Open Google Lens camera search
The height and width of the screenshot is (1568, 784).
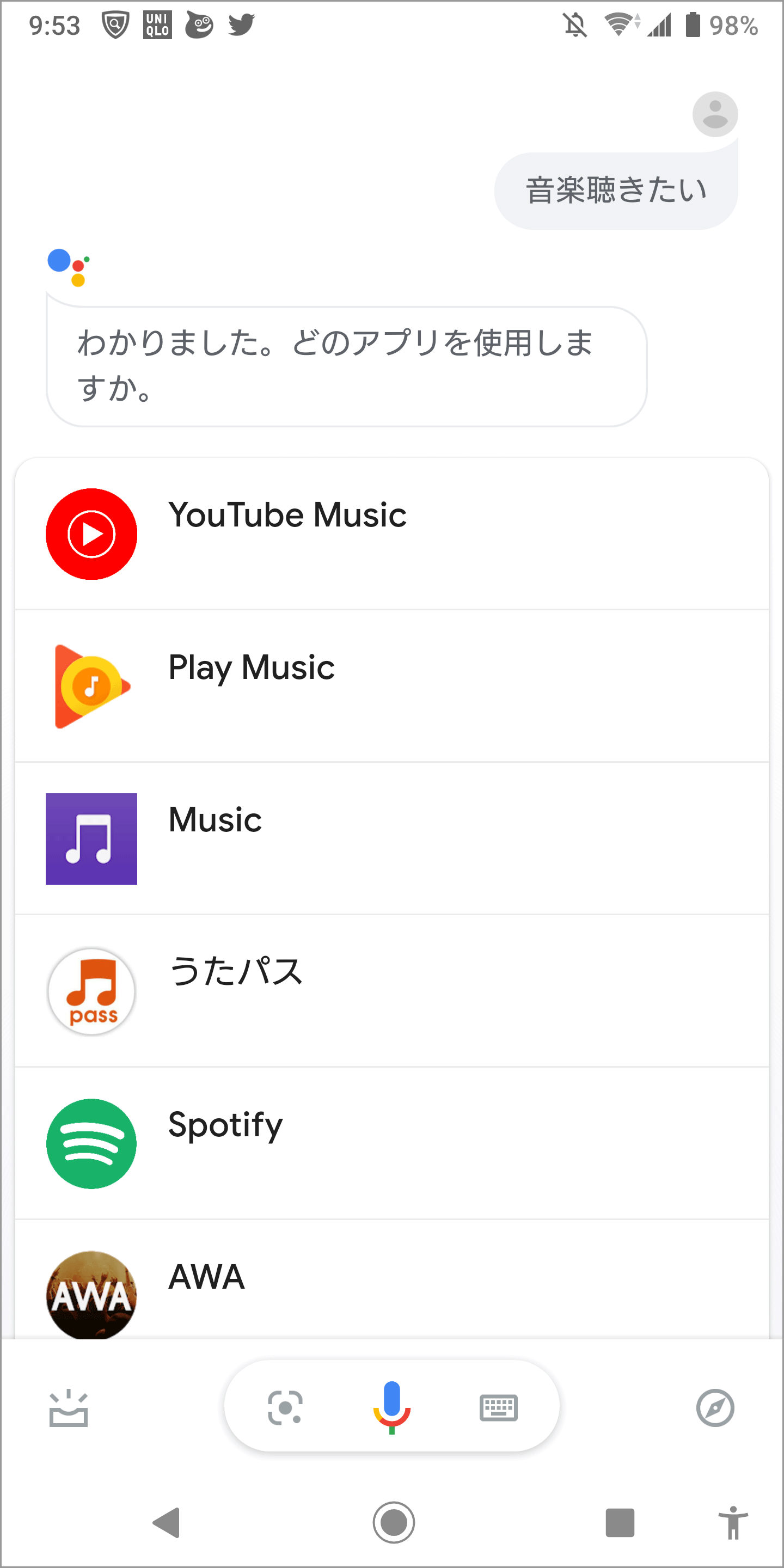(x=285, y=1407)
